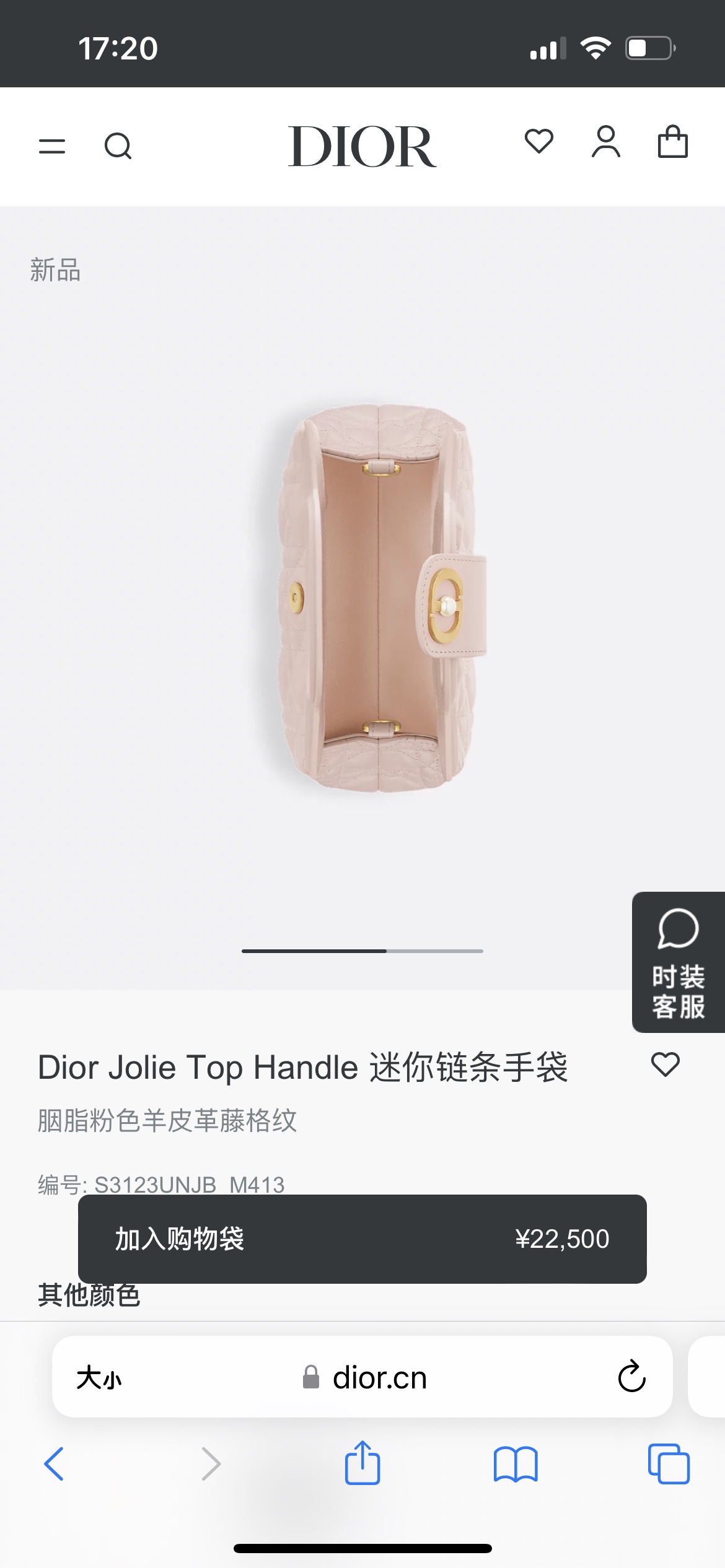Go back to previous page in Safari

[x=54, y=1464]
